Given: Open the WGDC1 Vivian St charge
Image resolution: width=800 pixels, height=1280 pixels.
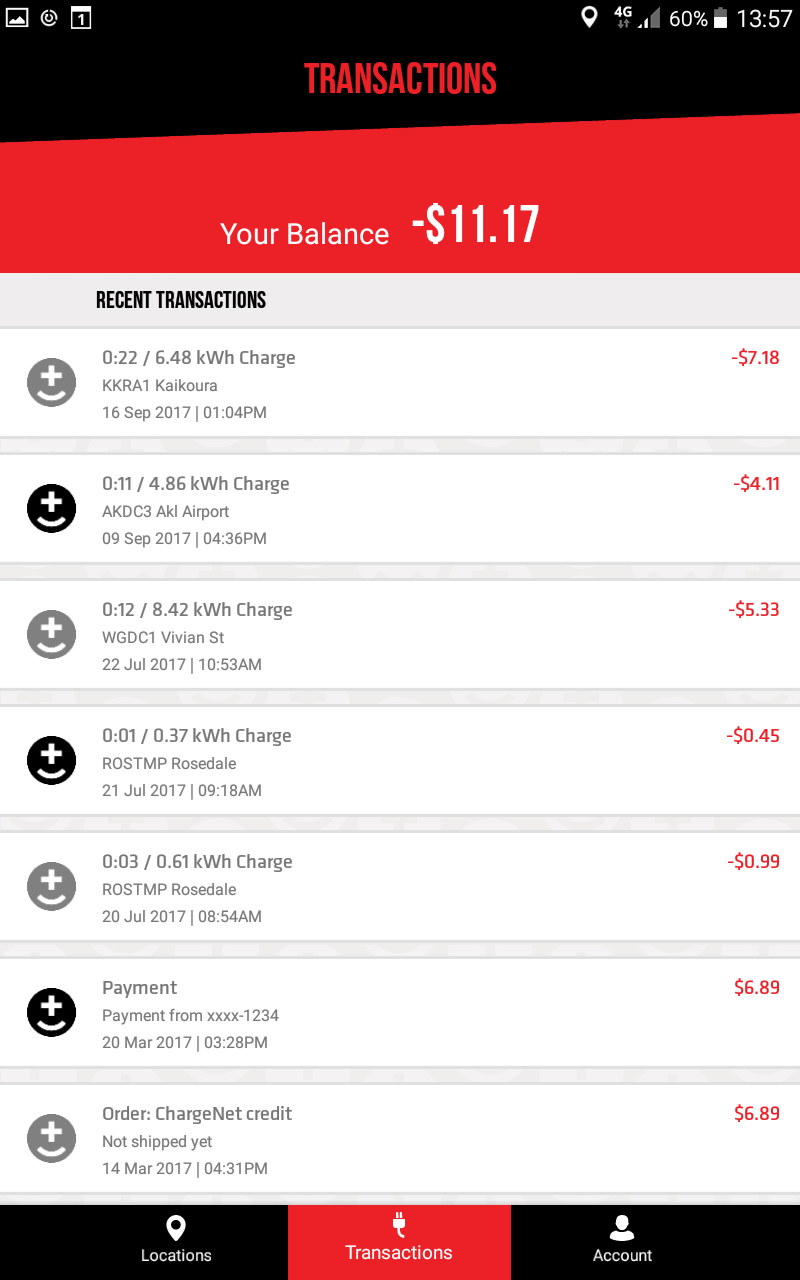Looking at the screenshot, I should (x=400, y=636).
